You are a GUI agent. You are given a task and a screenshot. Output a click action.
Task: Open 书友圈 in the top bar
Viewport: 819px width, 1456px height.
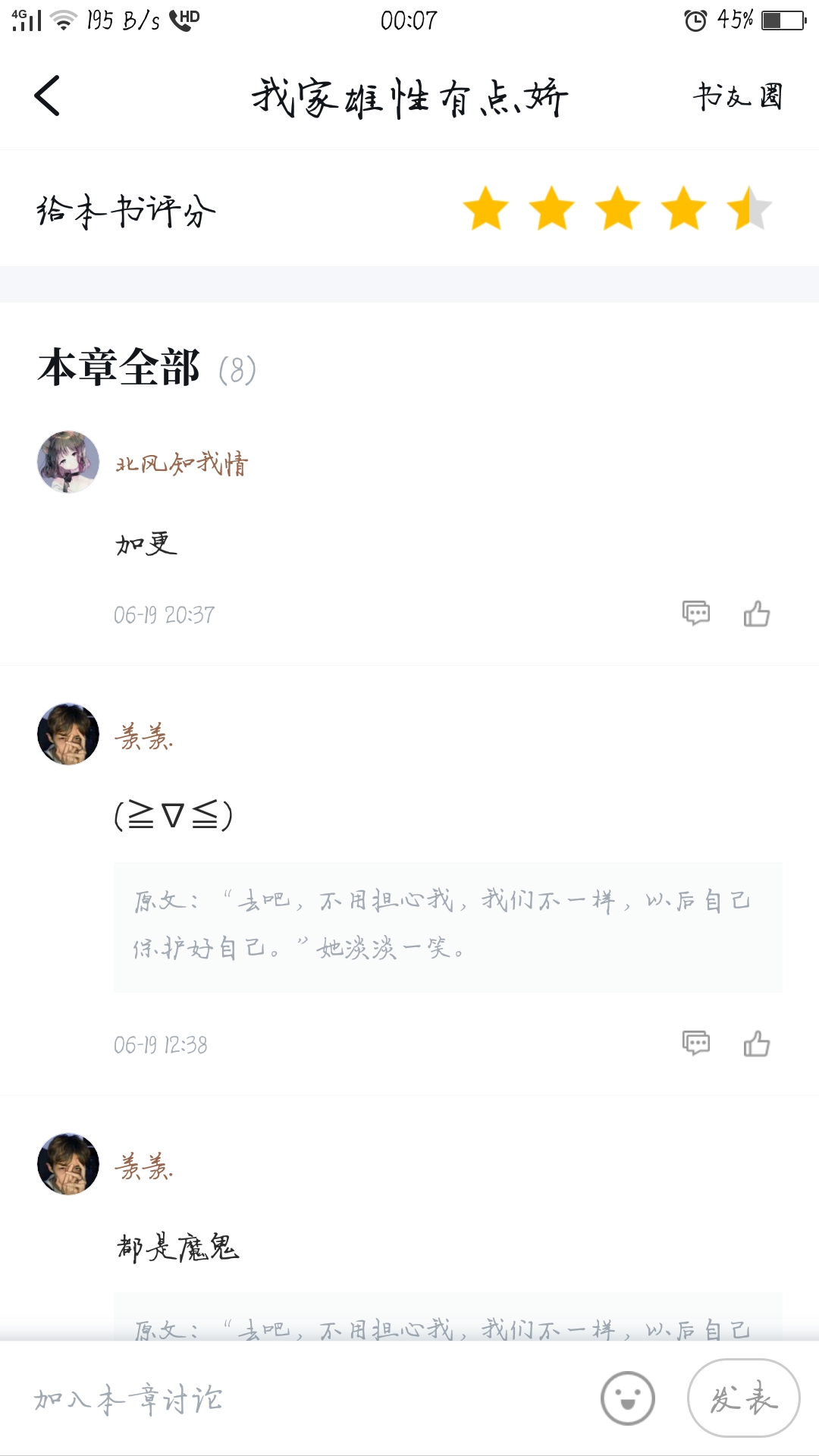[x=737, y=96]
